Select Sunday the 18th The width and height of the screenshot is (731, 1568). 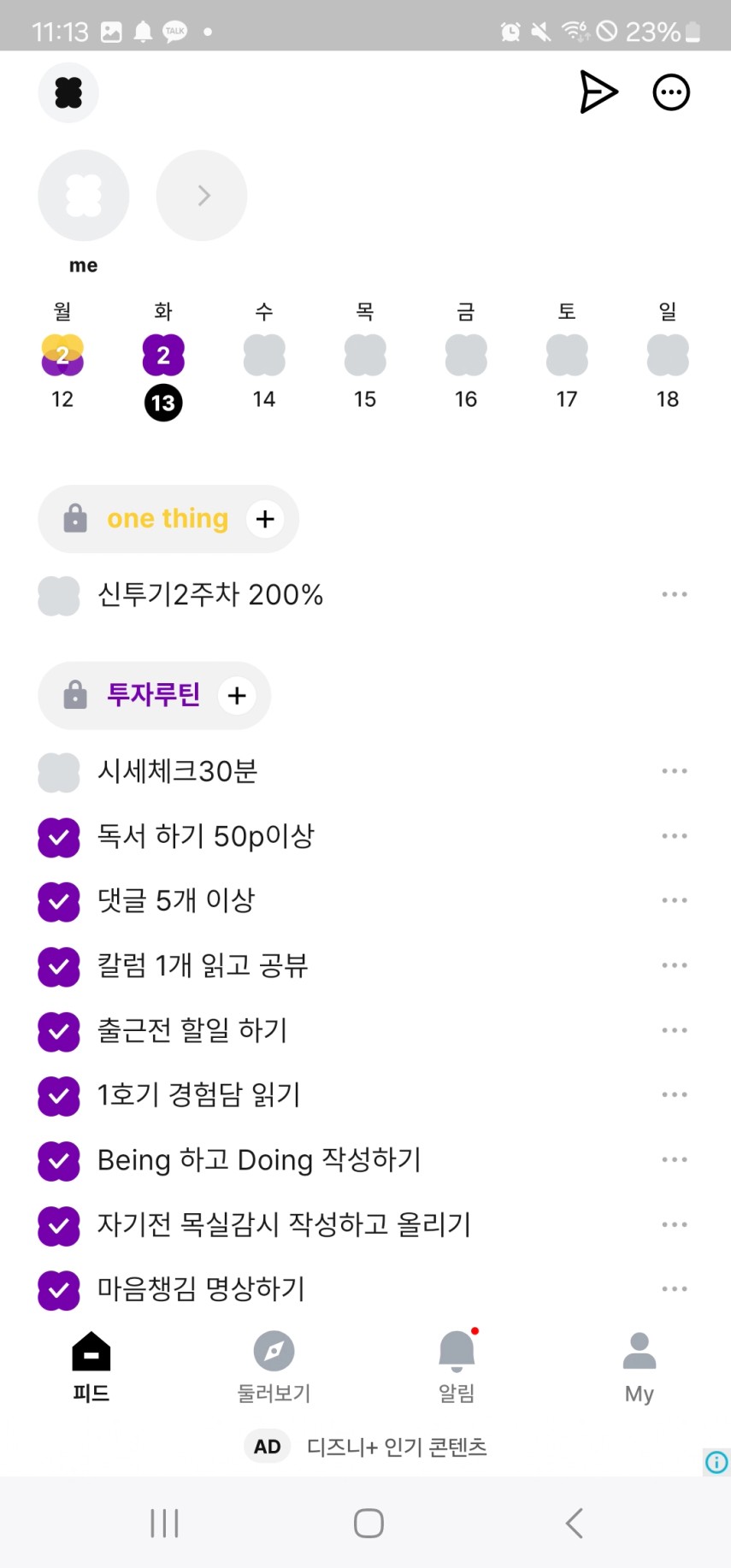(668, 356)
